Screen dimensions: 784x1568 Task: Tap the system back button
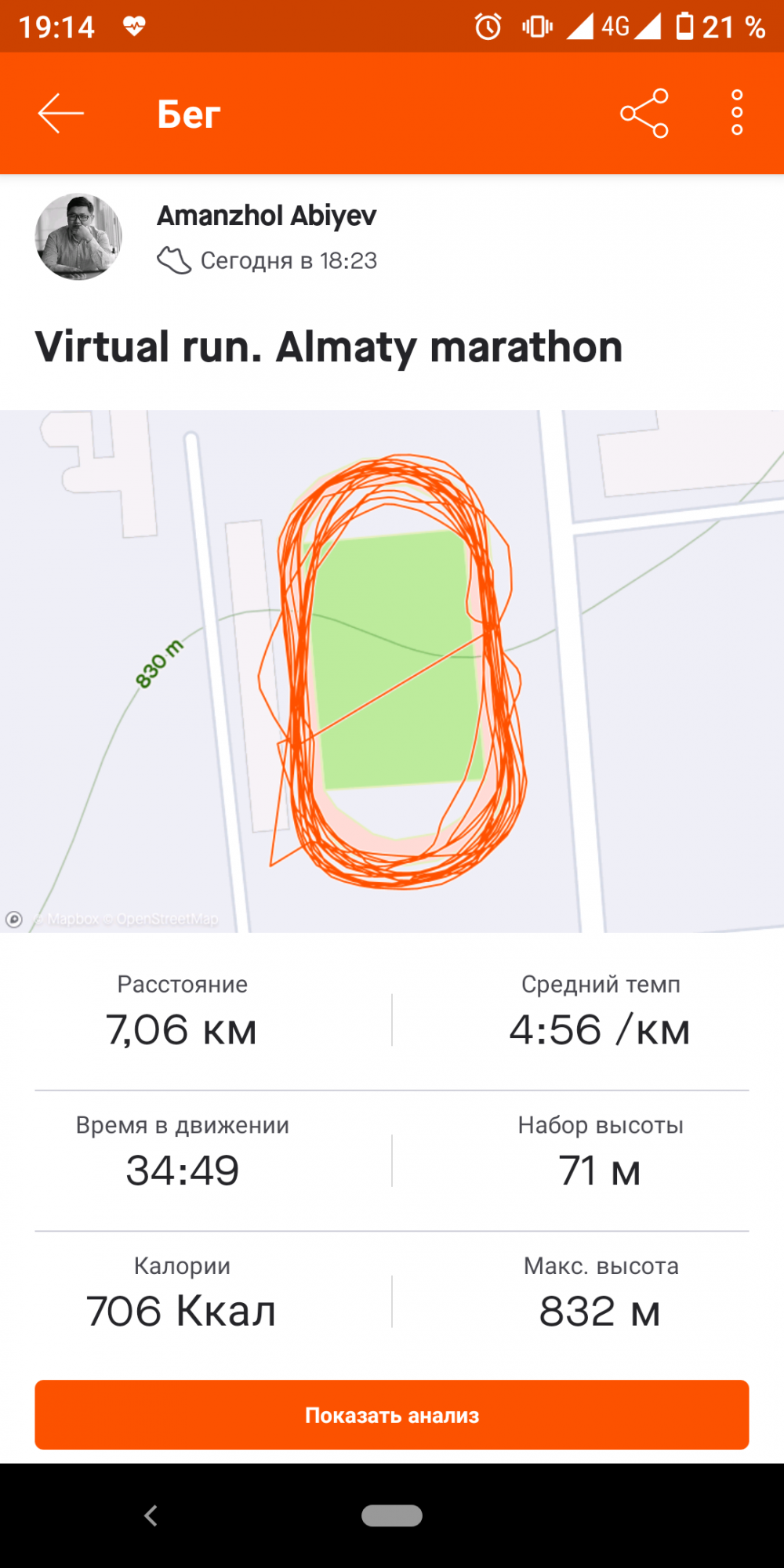151,1515
